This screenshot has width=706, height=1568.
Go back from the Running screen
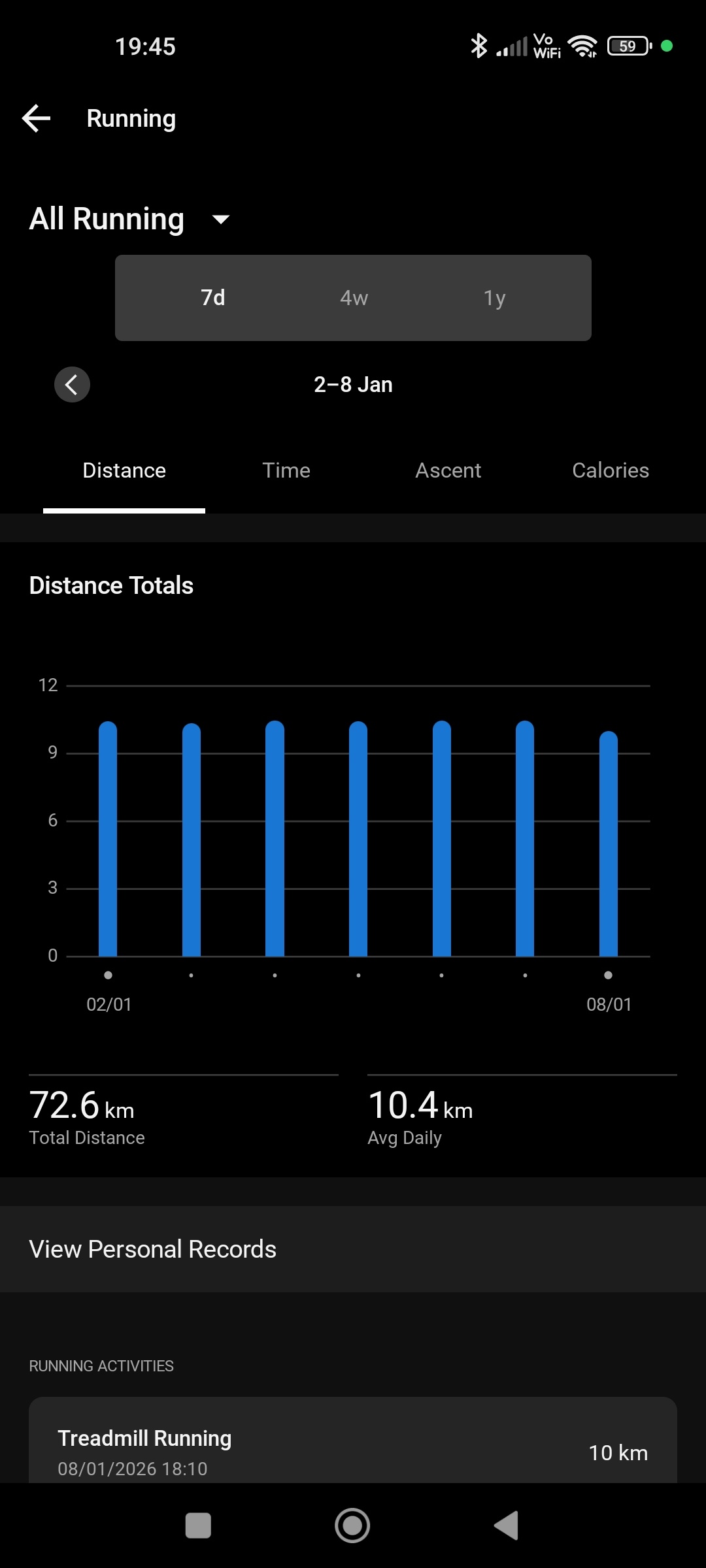tap(37, 119)
